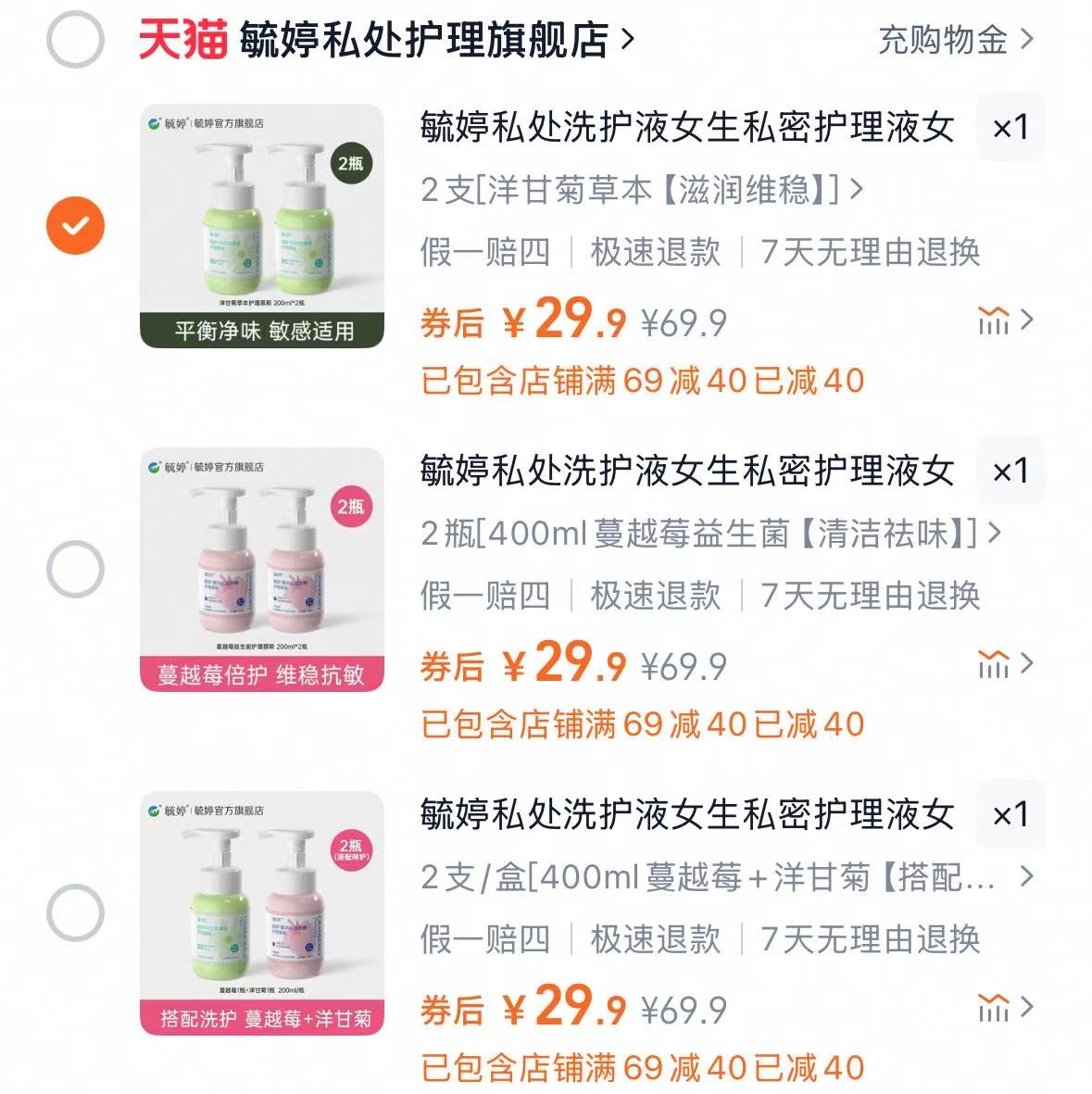
Task: Click 已包含店铺满69减40 promotion text
Action: (x=639, y=380)
